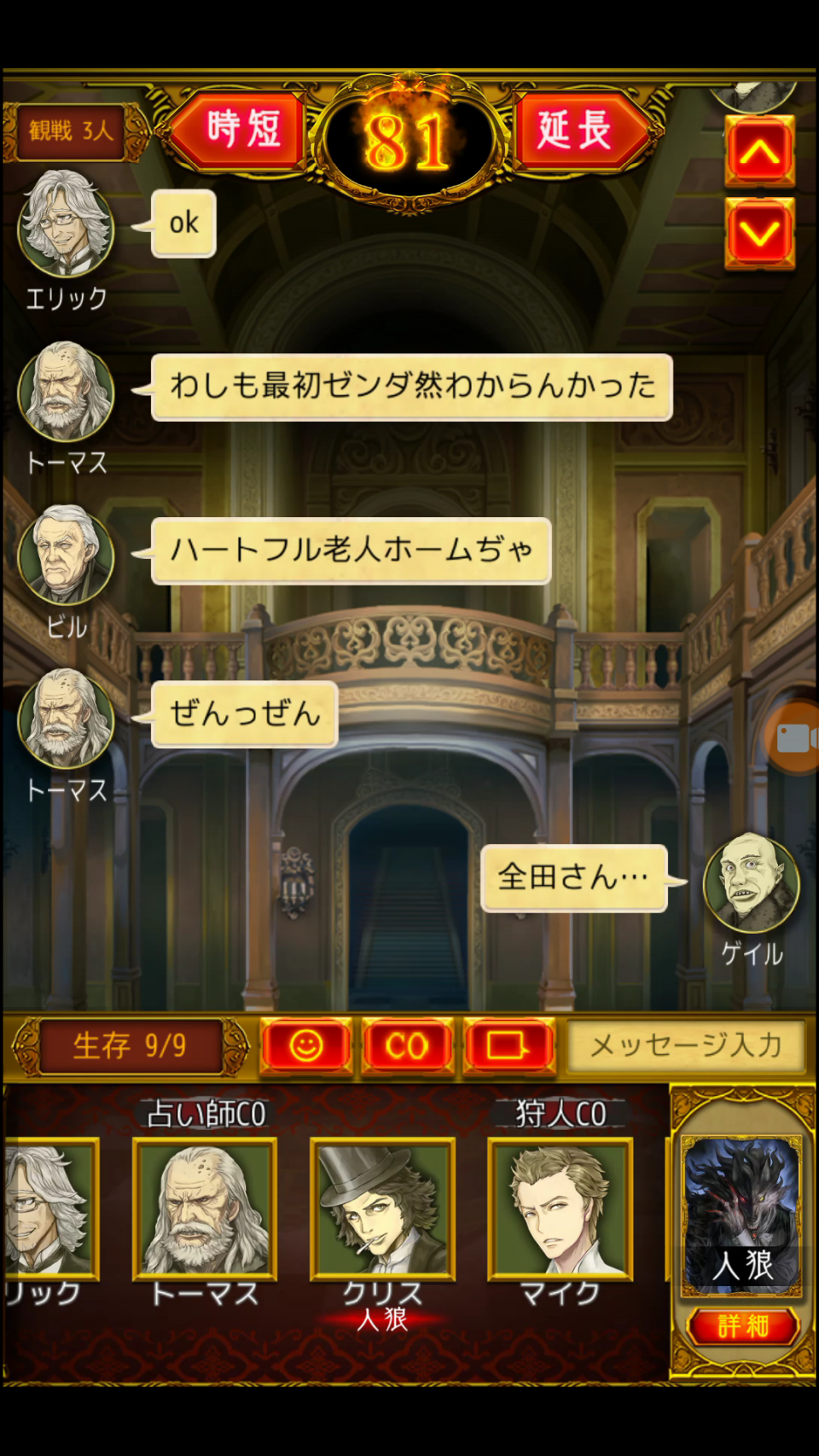
Task: Open the emoji stamp button
Action: [x=306, y=1045]
